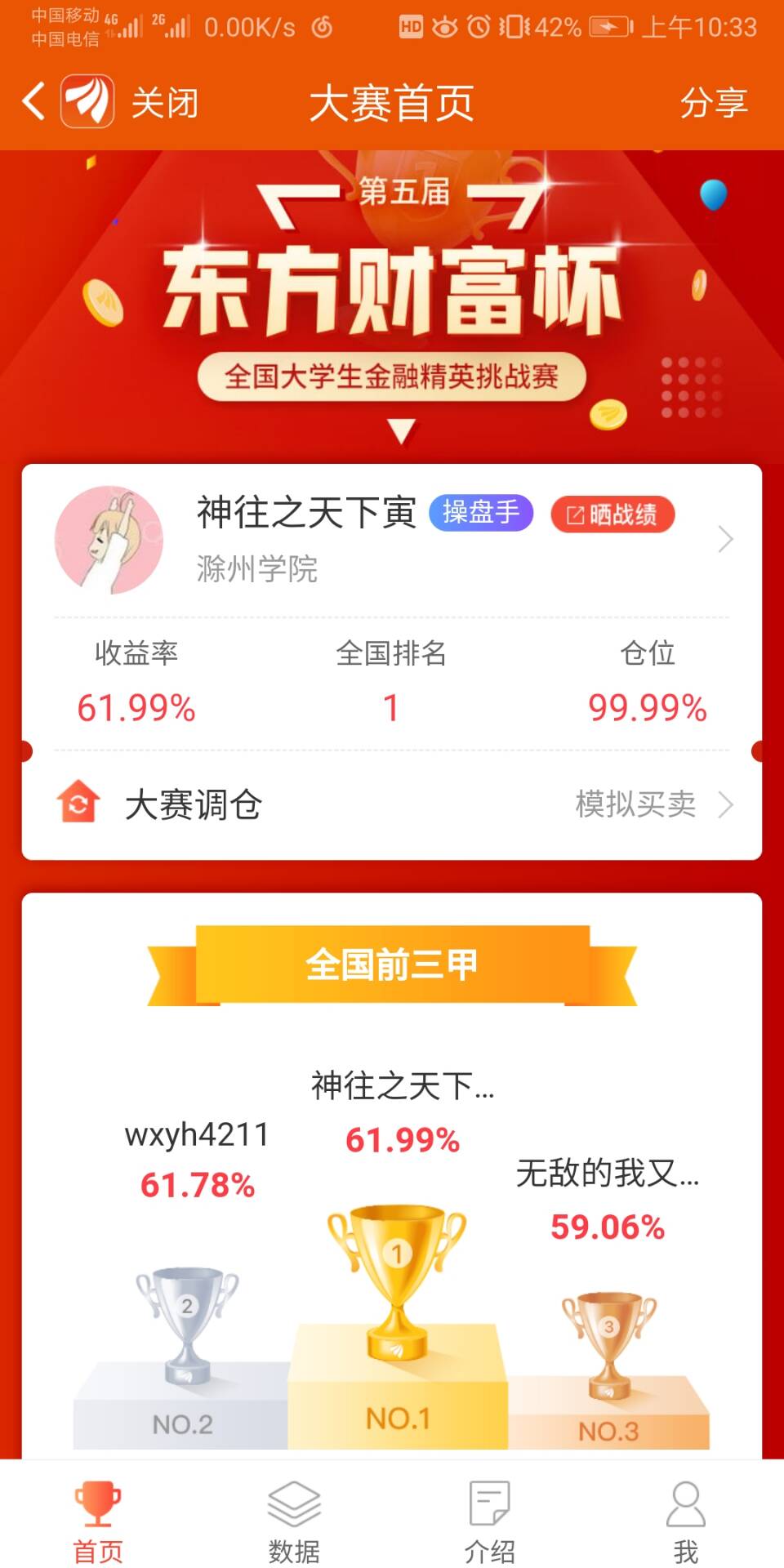
Task: Open 神往之天下寅 profile details
Action: (x=724, y=539)
